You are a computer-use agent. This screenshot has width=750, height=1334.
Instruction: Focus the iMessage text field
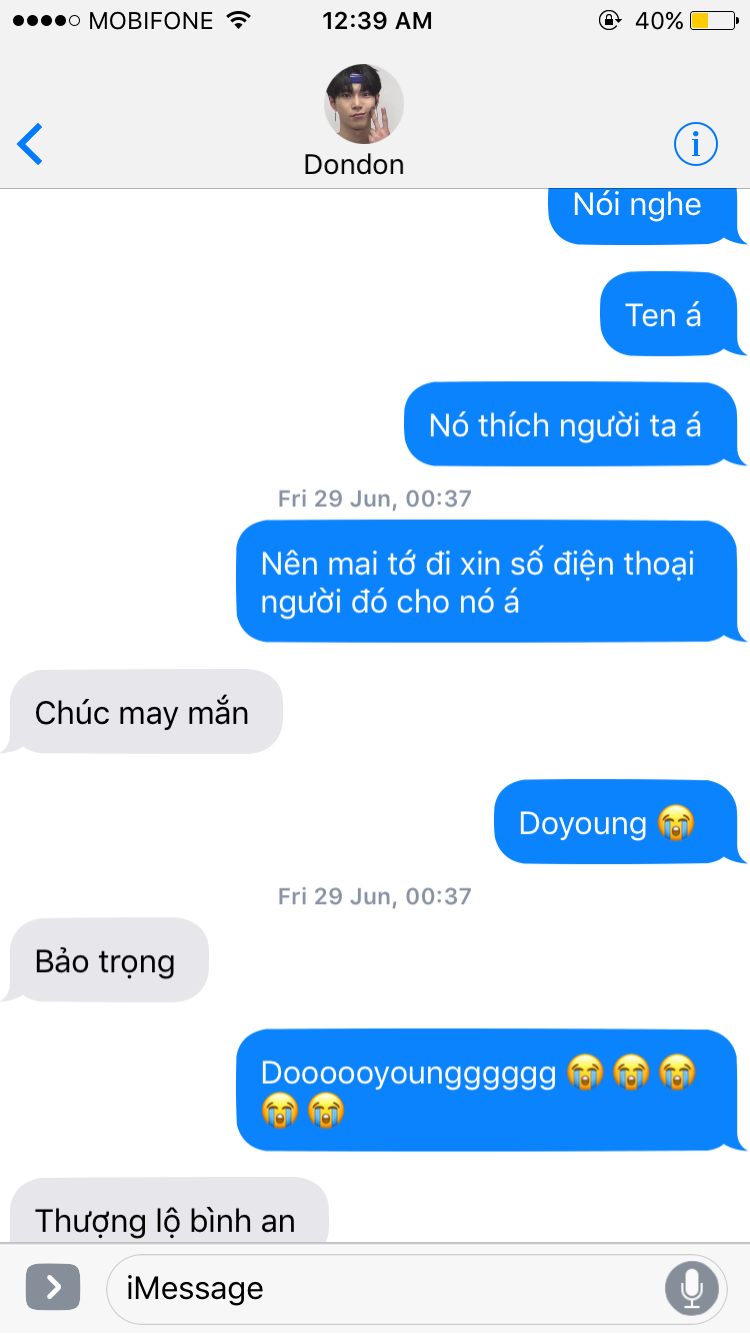(380, 1288)
